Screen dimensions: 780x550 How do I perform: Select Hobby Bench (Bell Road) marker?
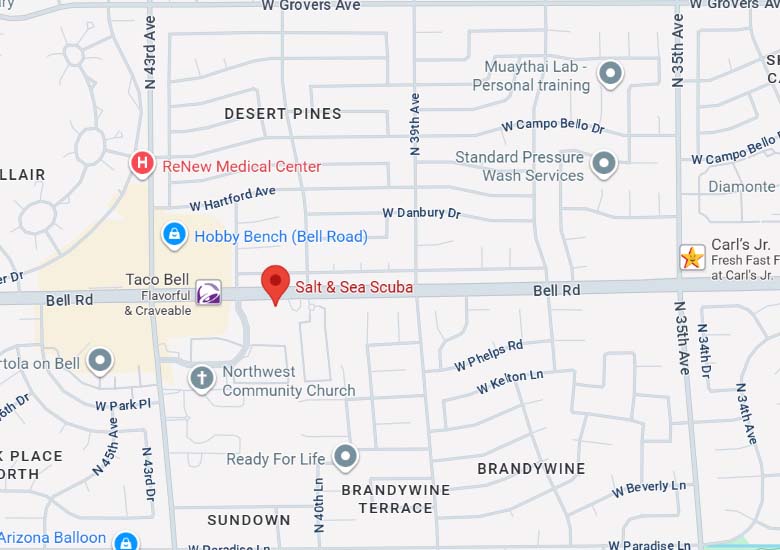pyautogui.click(x=174, y=235)
